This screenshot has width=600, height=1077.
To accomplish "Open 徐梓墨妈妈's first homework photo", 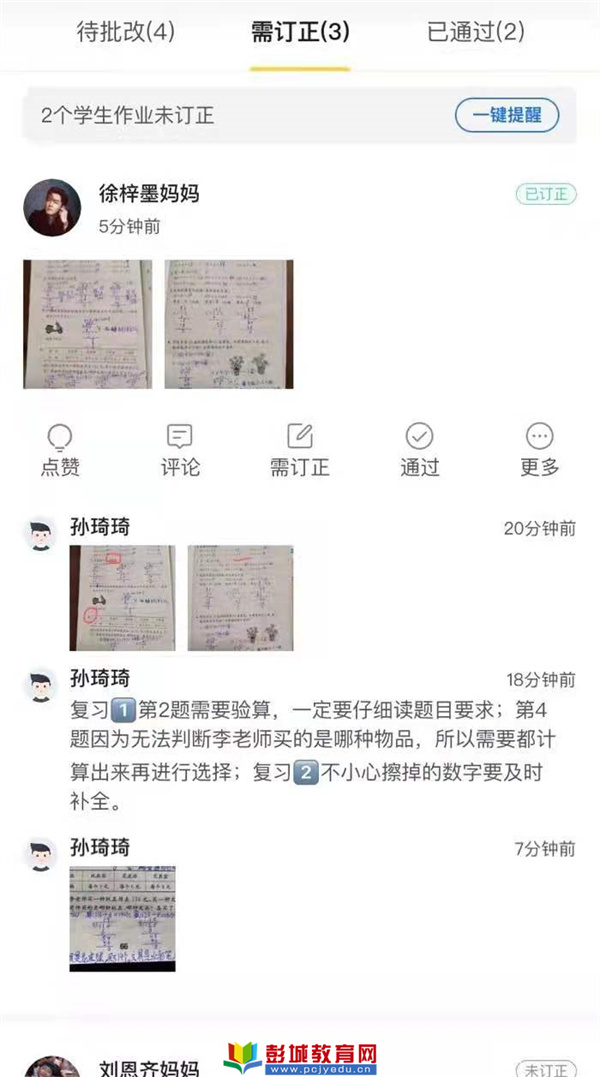I will (88, 324).
